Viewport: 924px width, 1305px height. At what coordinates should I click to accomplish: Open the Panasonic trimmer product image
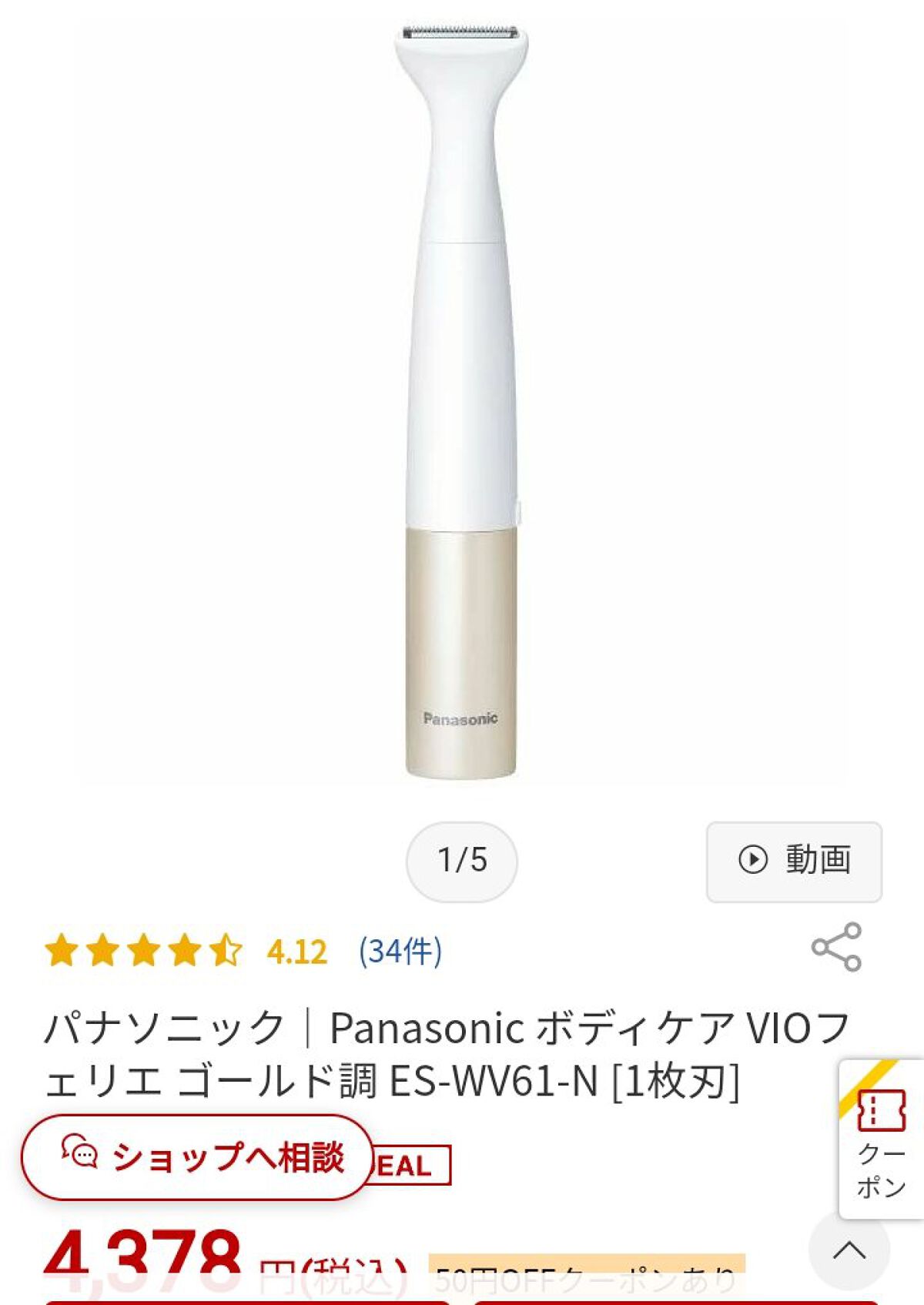pos(462,400)
